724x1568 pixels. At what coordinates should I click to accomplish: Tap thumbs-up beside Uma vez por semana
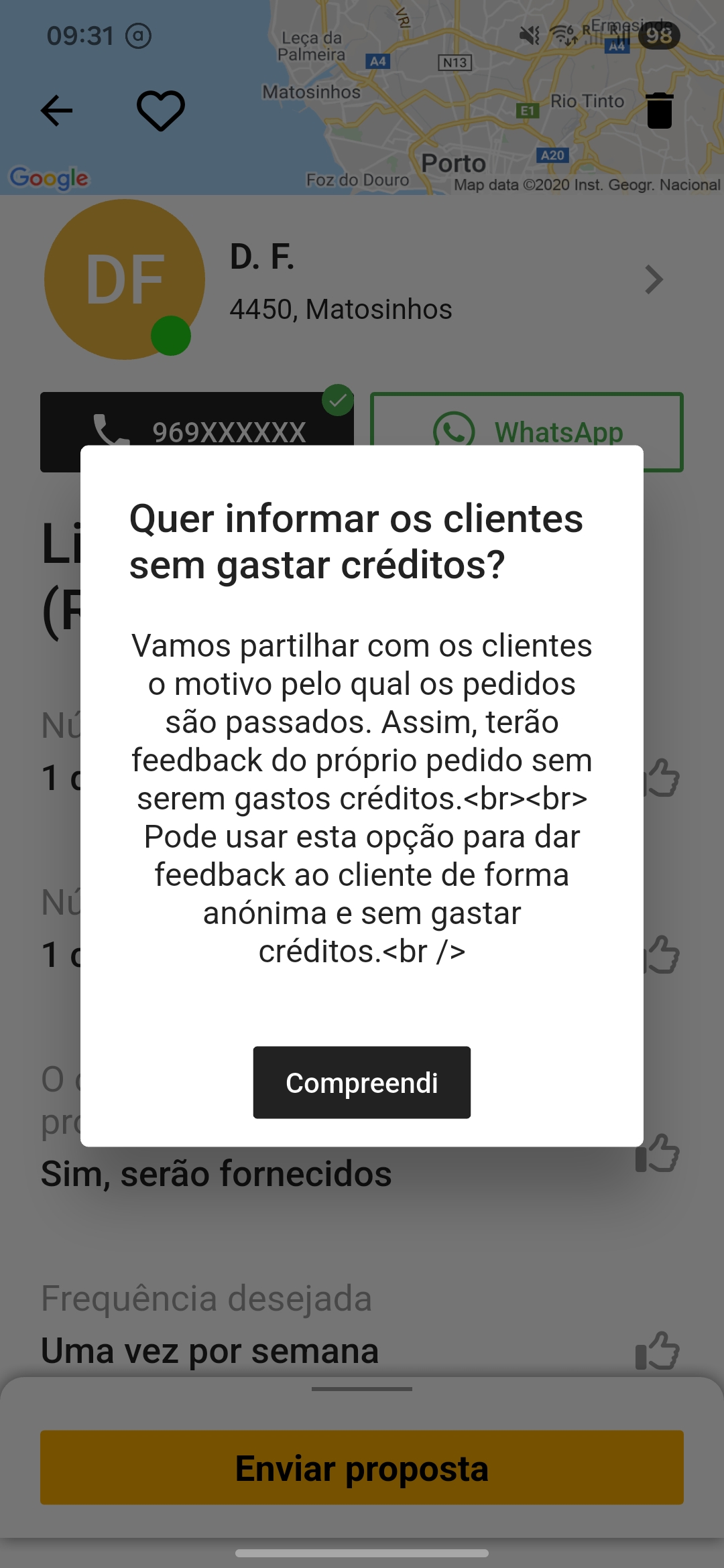(x=658, y=1351)
